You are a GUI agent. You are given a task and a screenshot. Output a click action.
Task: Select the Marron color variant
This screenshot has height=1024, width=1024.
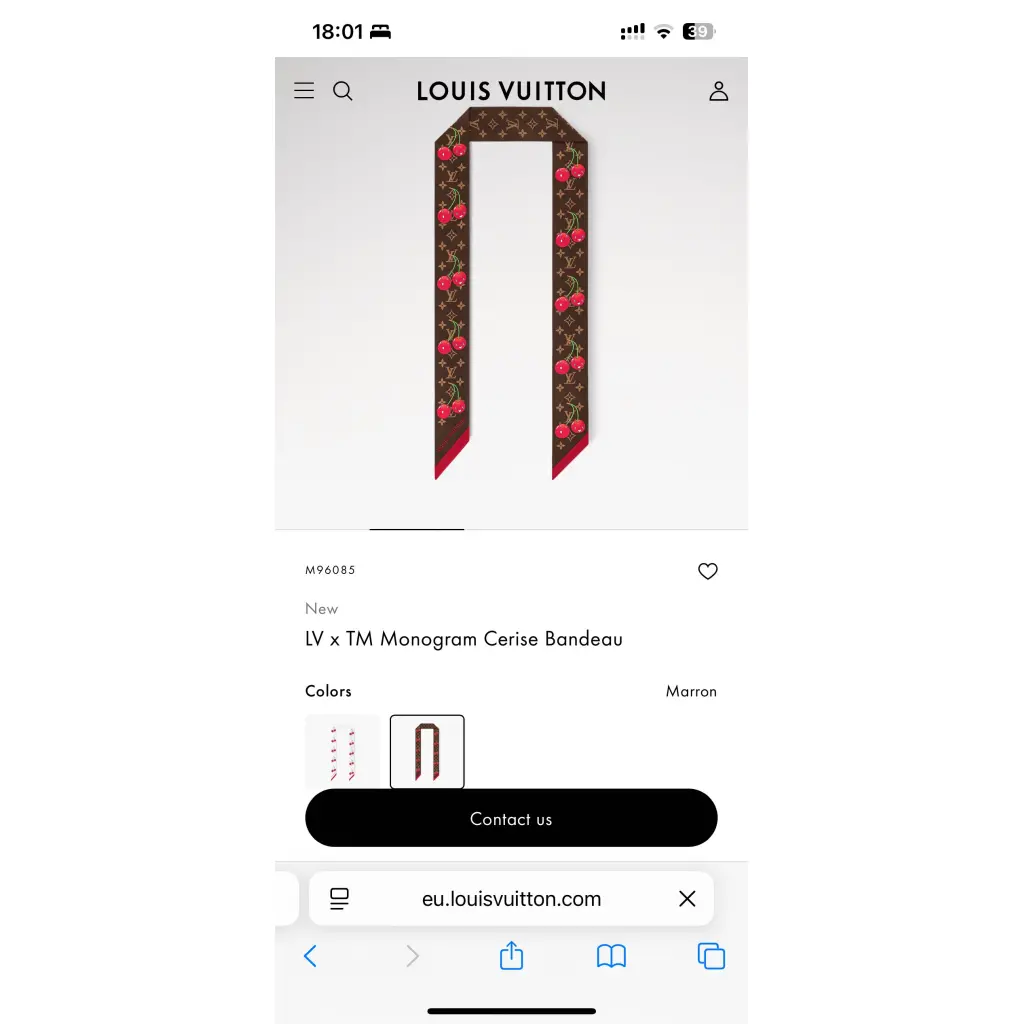[x=427, y=752]
